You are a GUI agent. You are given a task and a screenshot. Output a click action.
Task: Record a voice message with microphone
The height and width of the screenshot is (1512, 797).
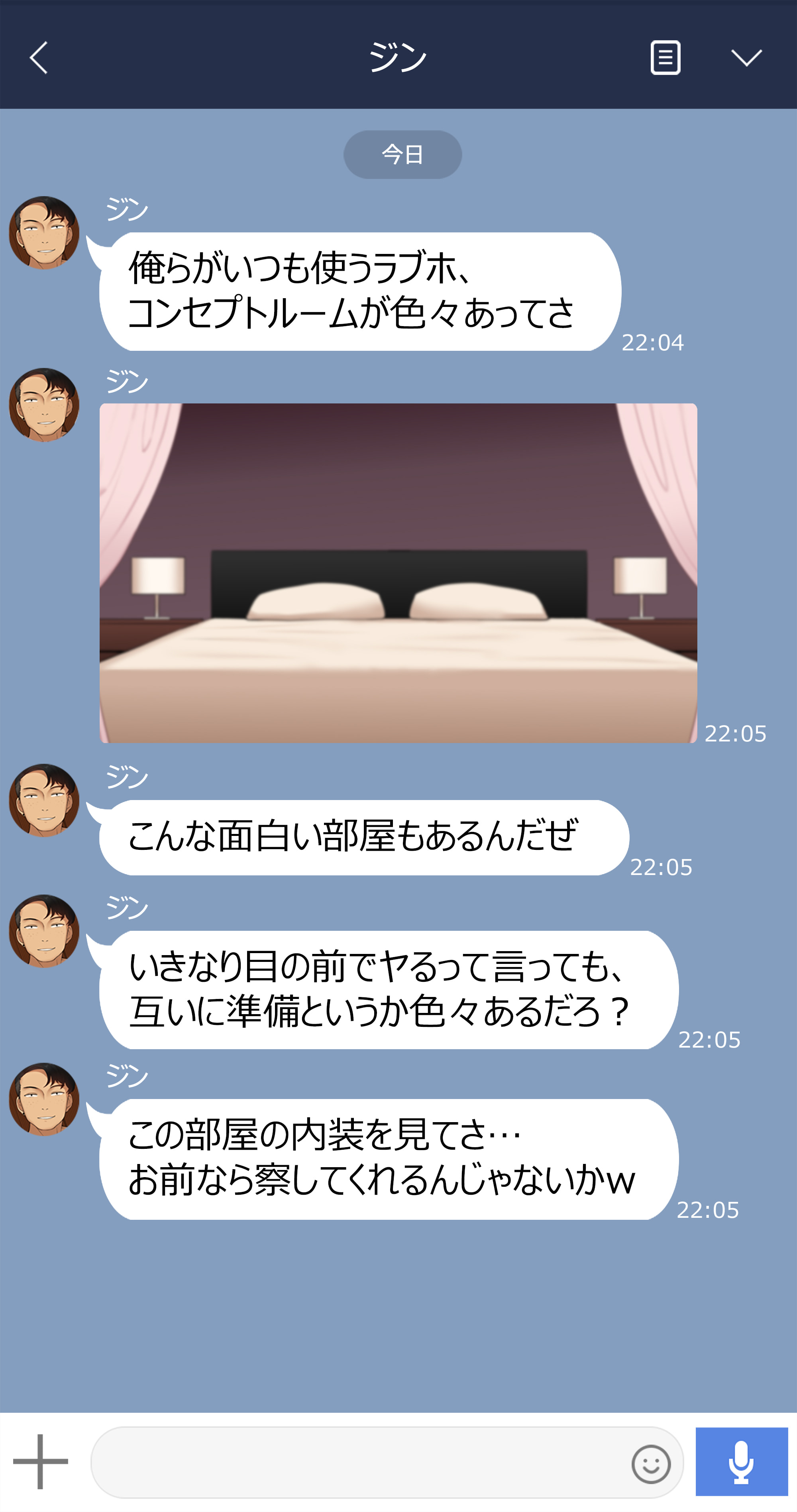(741, 1461)
